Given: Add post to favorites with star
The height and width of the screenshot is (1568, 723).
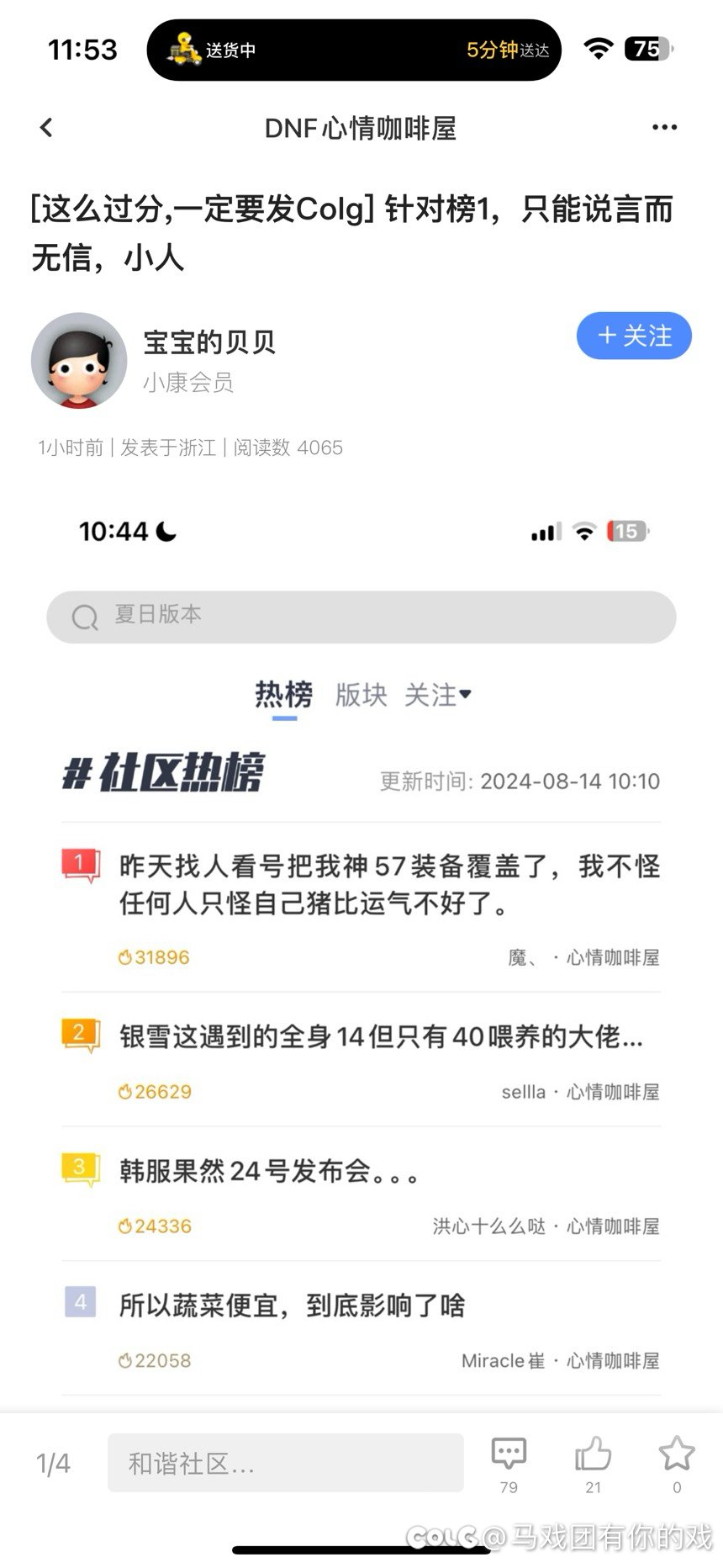Looking at the screenshot, I should point(677,1465).
